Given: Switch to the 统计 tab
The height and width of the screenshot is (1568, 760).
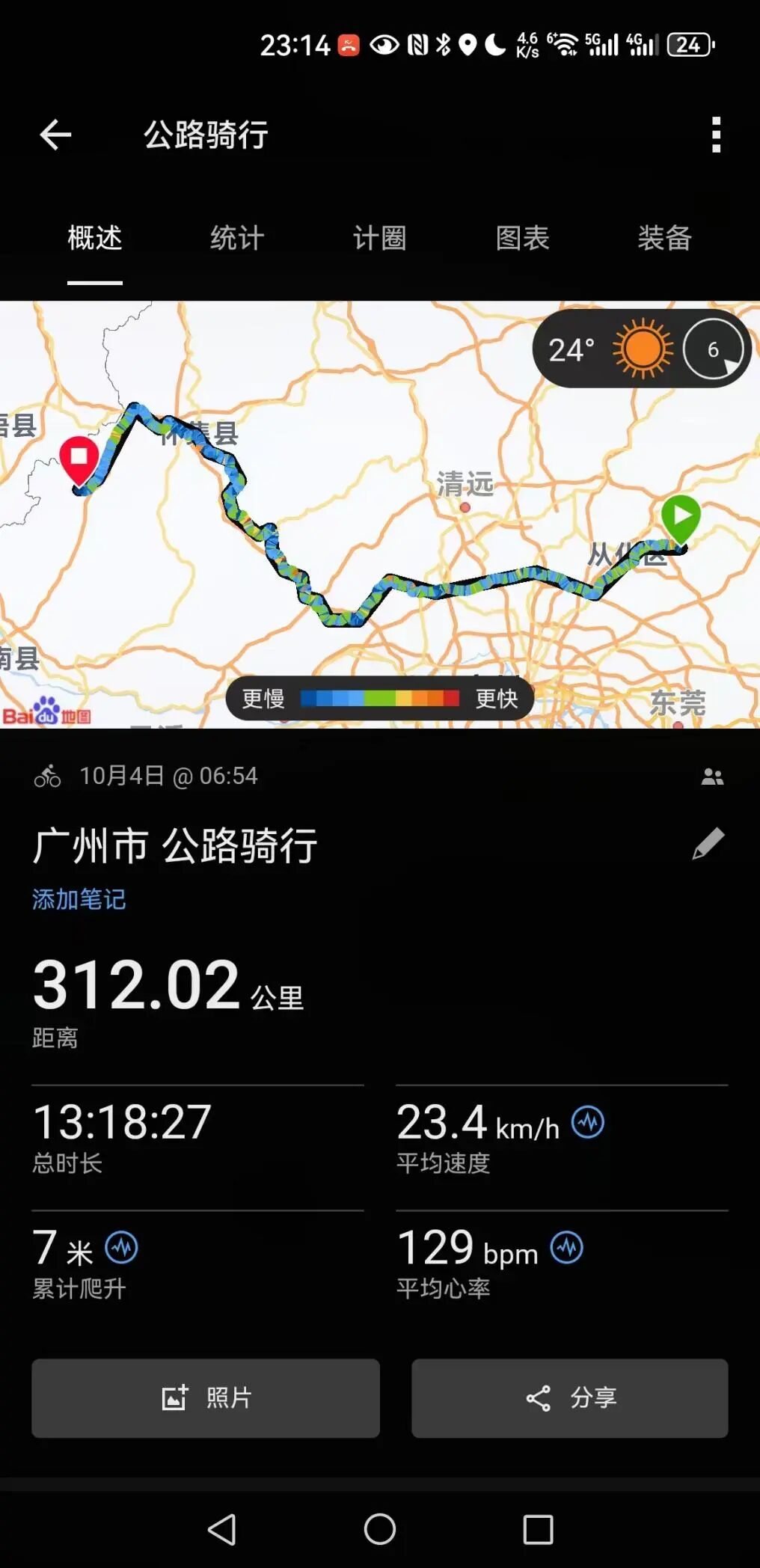Looking at the screenshot, I should (237, 239).
